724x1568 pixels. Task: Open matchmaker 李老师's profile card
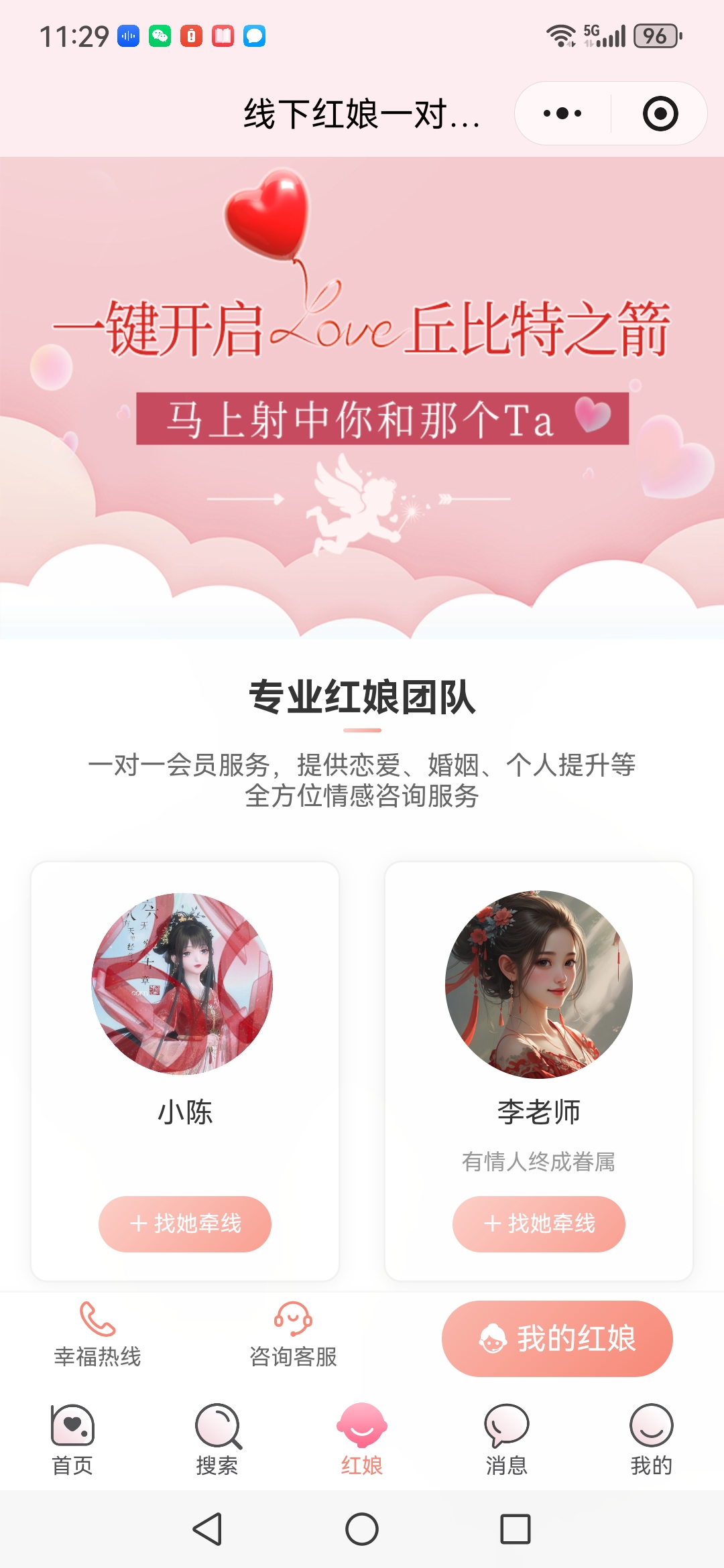[x=538, y=984]
